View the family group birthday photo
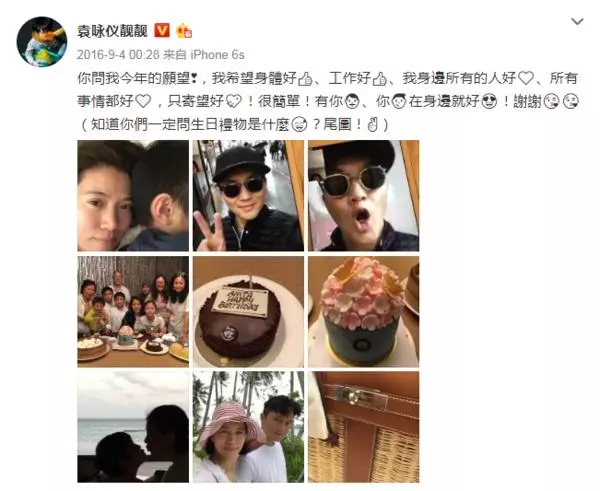 tap(133, 310)
